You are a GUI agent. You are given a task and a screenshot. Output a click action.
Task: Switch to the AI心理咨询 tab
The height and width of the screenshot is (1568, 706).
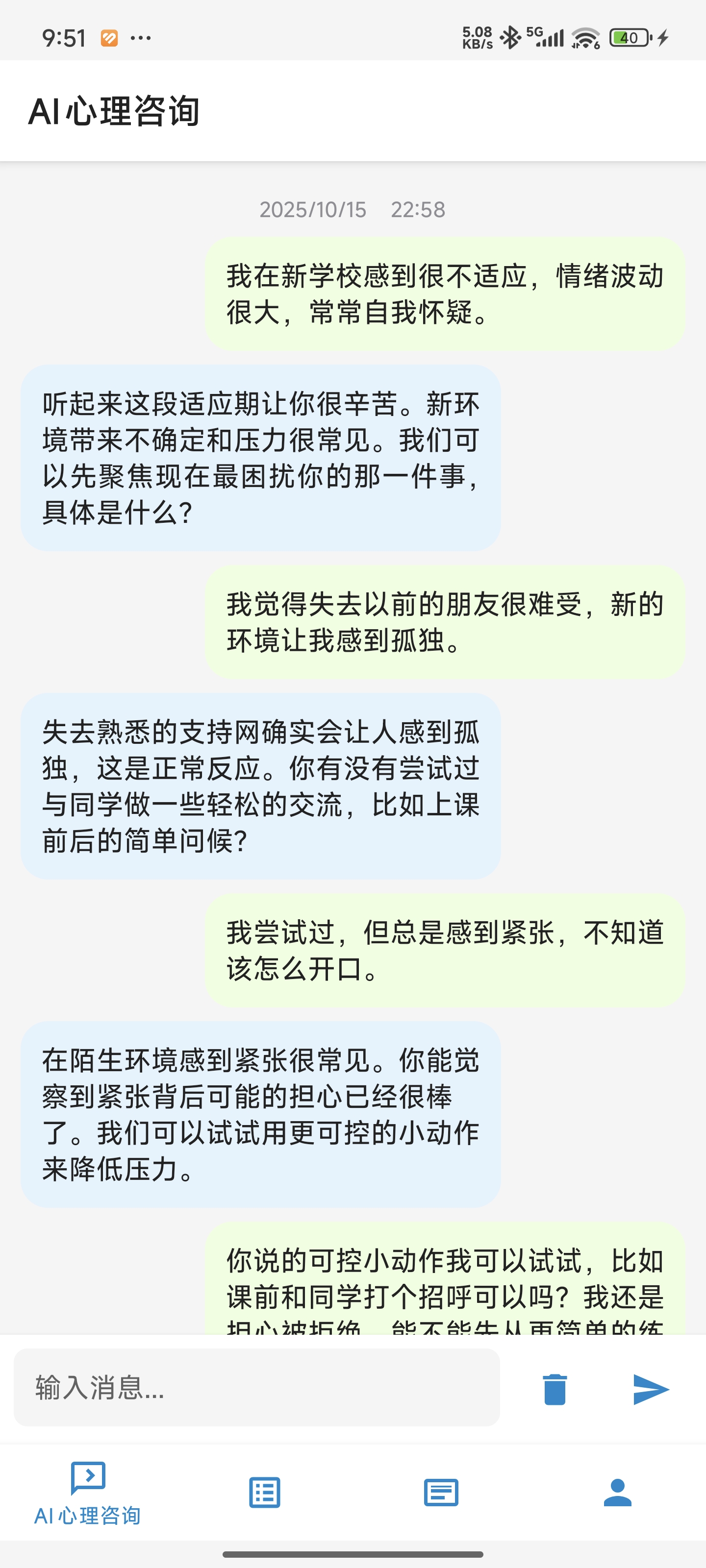pyautogui.click(x=88, y=1493)
